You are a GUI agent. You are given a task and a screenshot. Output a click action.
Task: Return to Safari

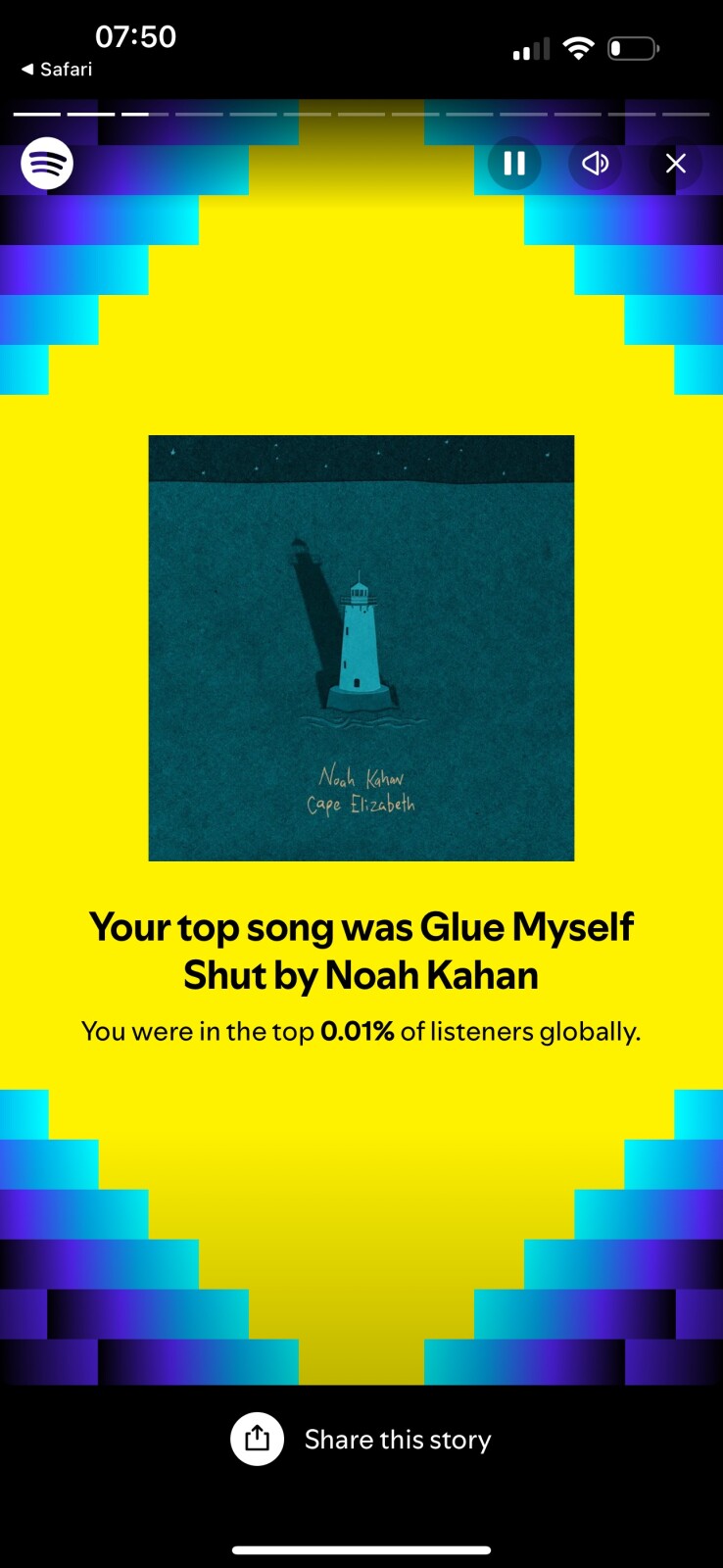pyautogui.click(x=57, y=70)
